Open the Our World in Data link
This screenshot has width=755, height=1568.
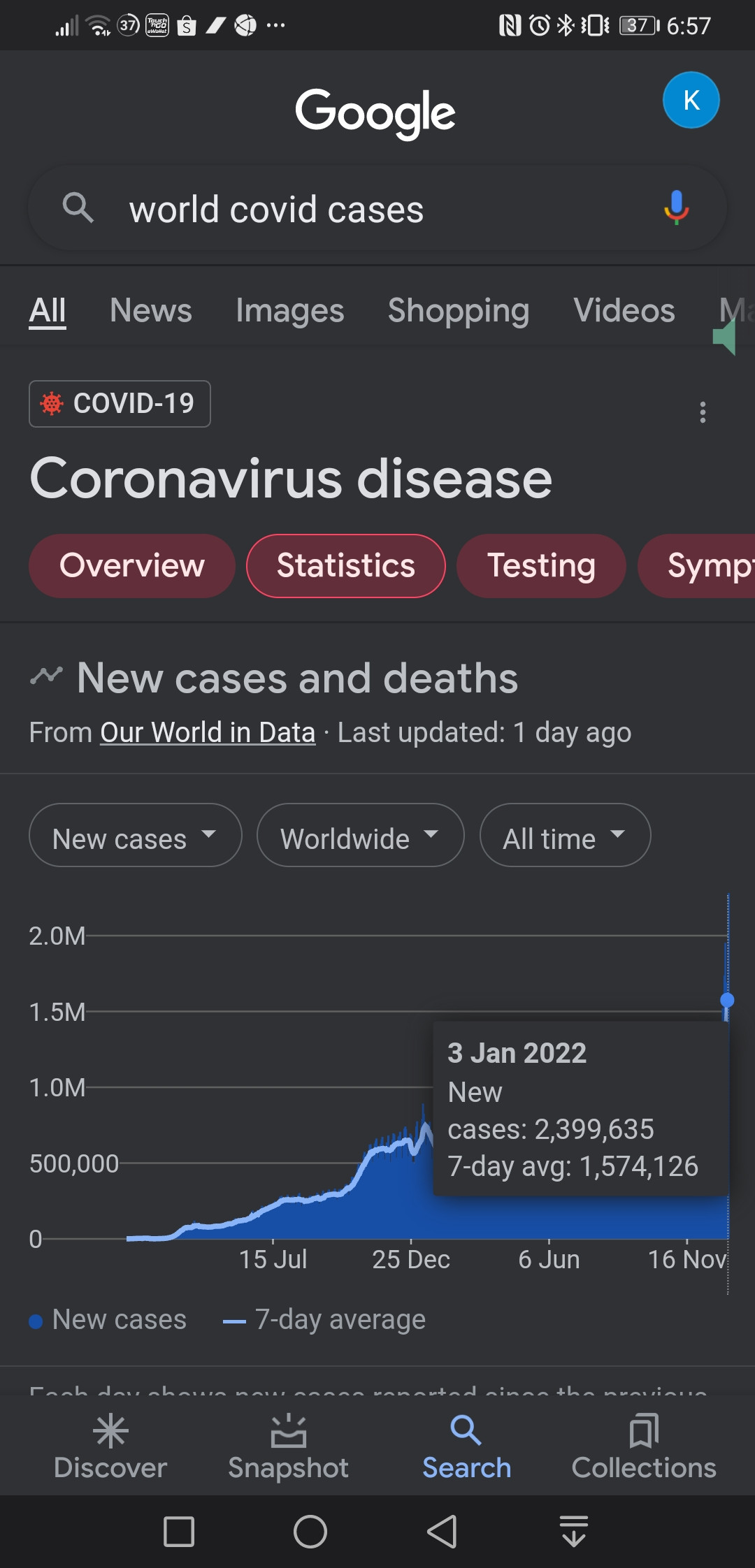tap(207, 732)
